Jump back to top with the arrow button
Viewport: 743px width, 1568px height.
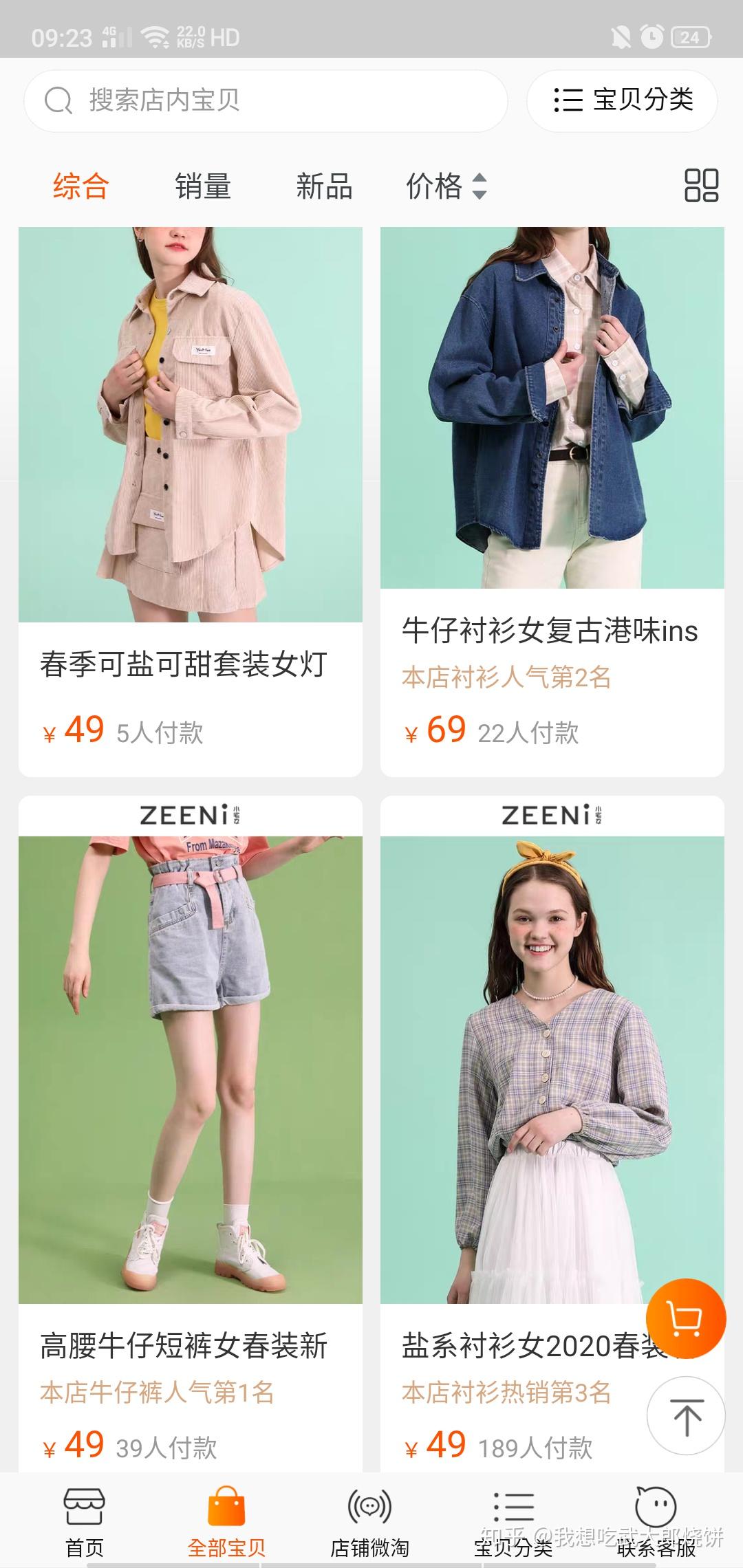(x=686, y=1416)
